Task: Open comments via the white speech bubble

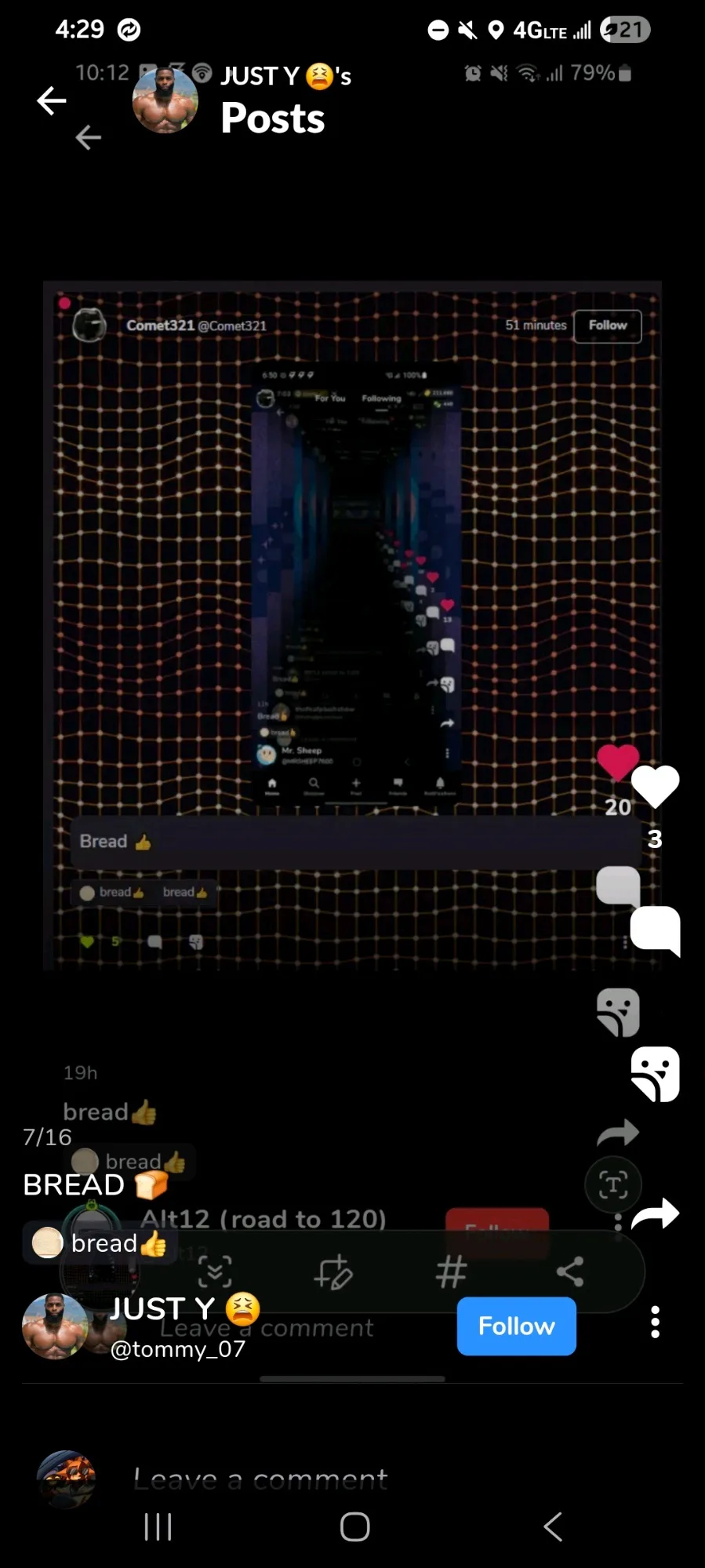Action: tap(655, 930)
